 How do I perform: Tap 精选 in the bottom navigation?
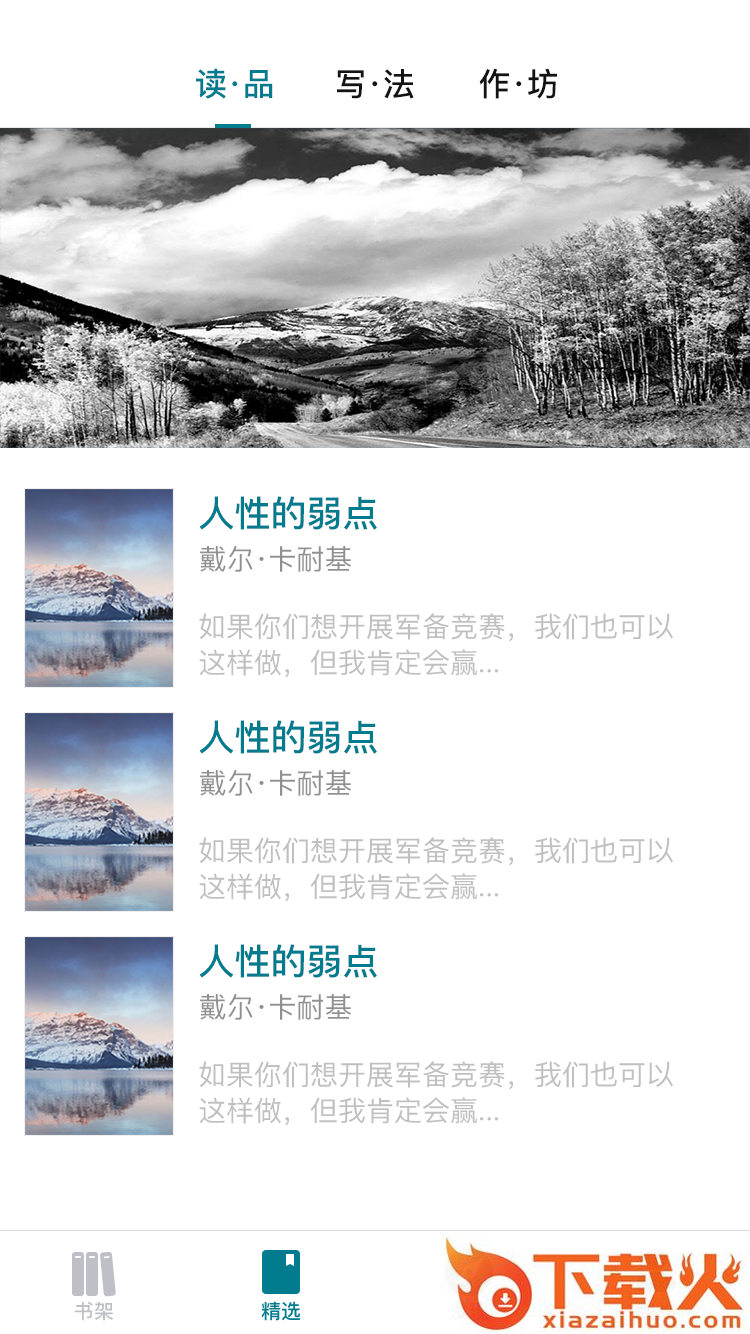(280, 1285)
